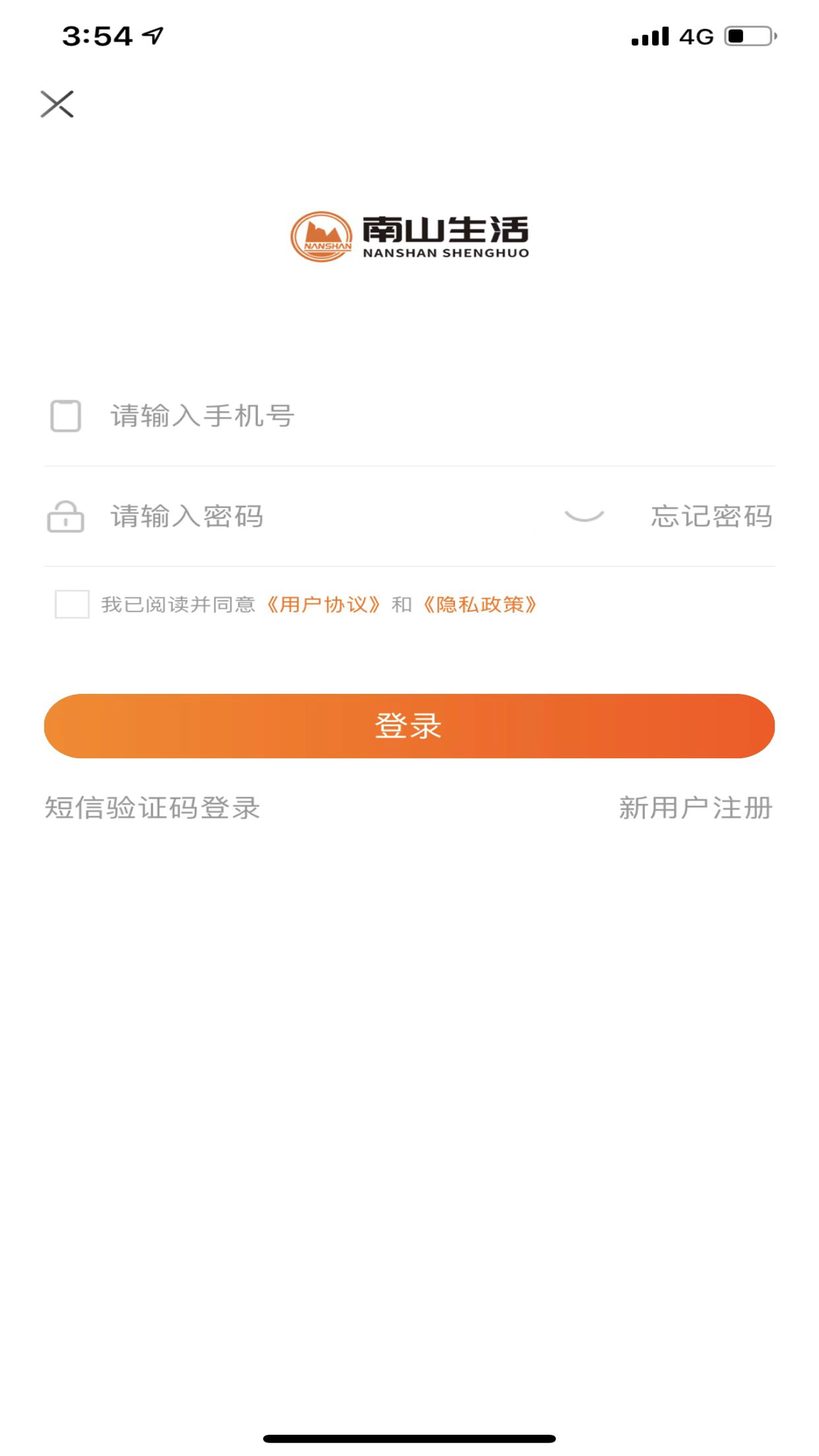Click 忘记密码 to recover password
Viewport: 819px width, 1456px height.
click(710, 516)
